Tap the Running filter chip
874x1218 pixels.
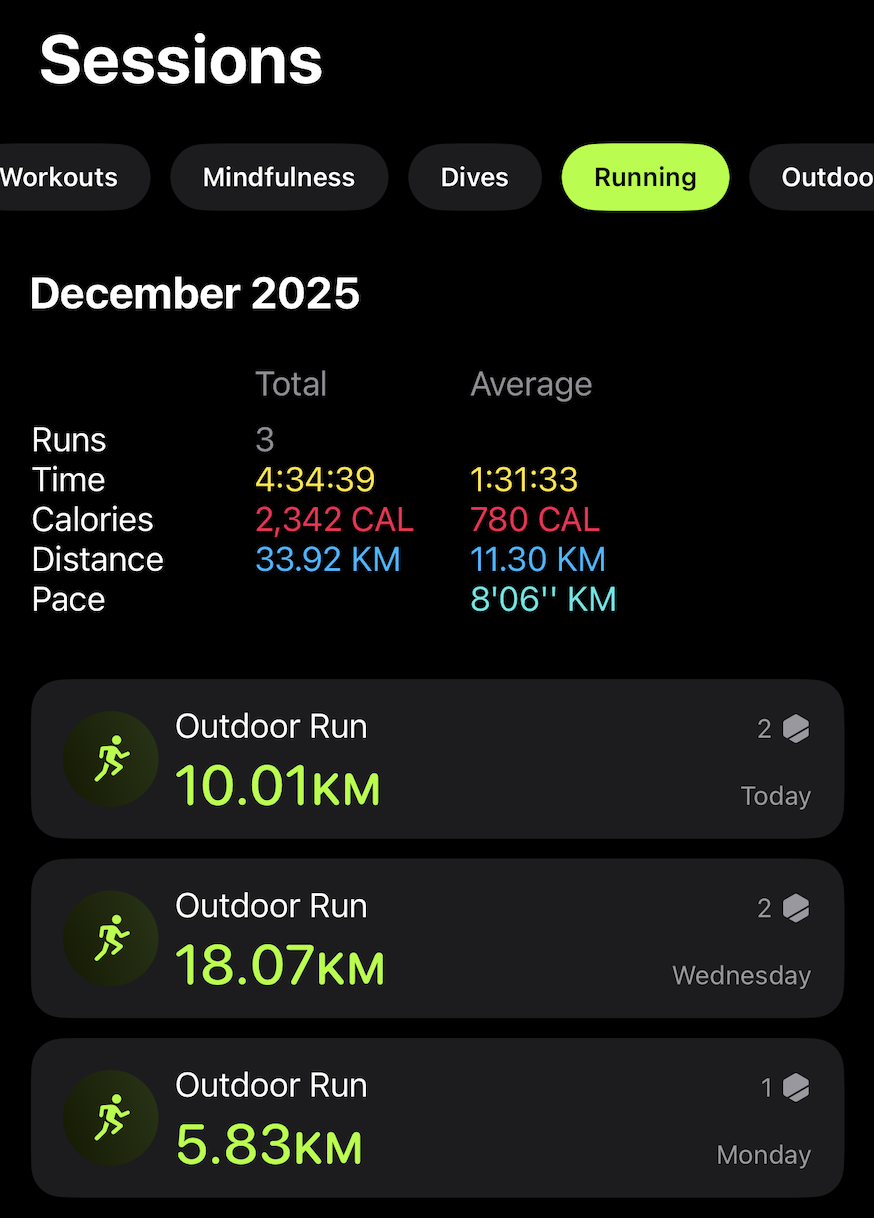click(x=645, y=178)
